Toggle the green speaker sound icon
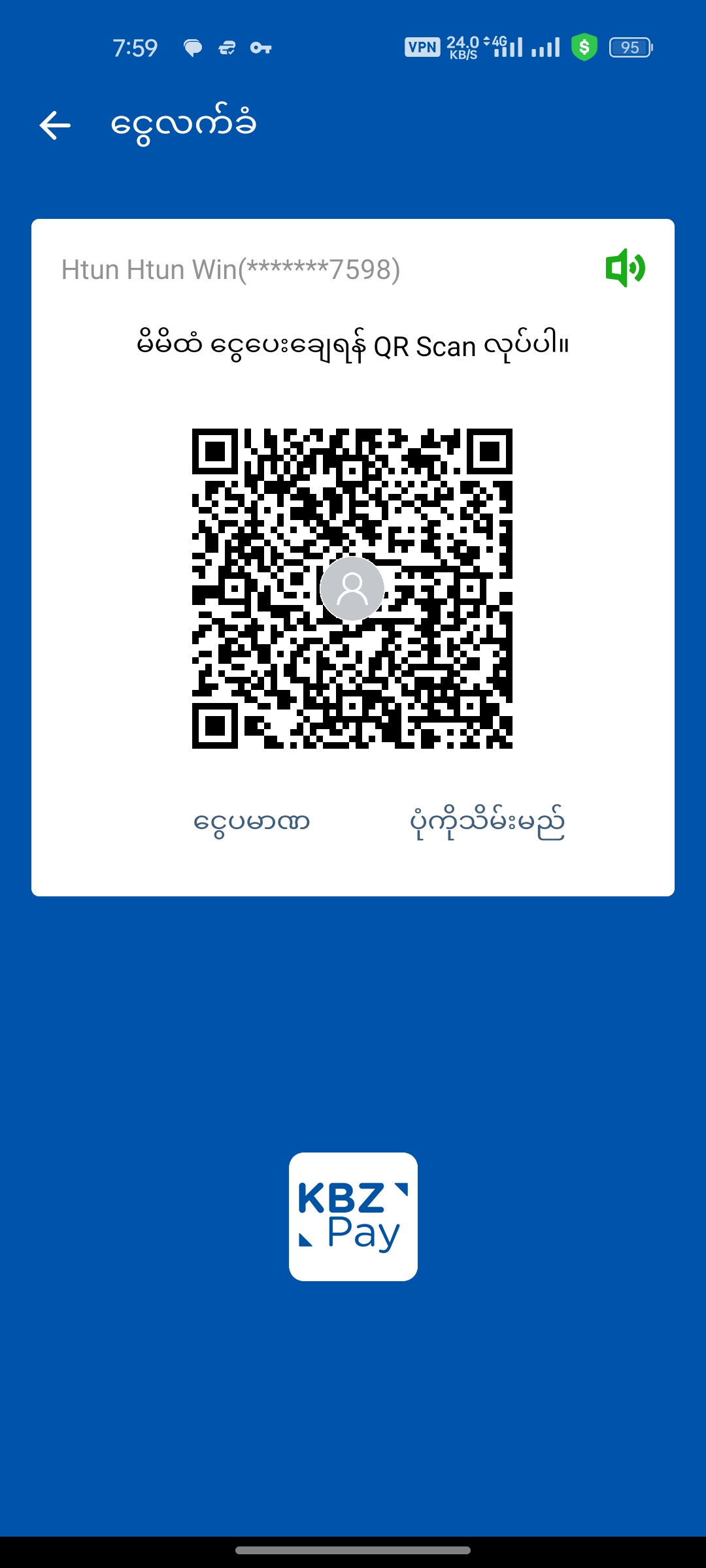This screenshot has width=706, height=1568. click(625, 268)
